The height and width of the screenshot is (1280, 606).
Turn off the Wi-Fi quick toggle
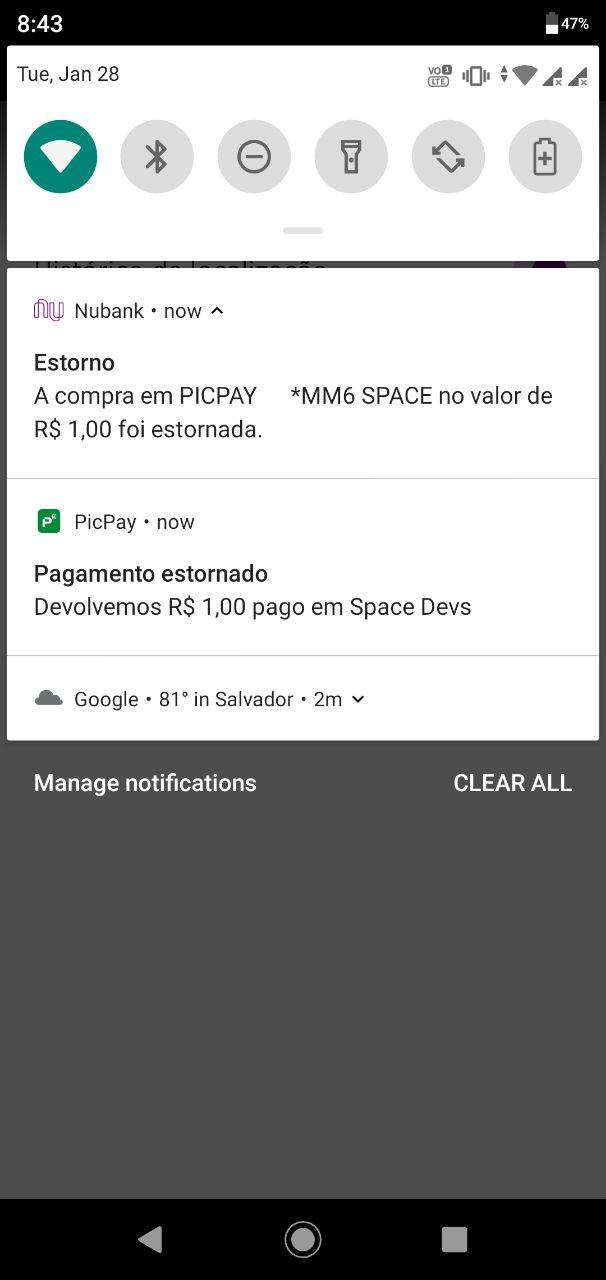(x=60, y=157)
